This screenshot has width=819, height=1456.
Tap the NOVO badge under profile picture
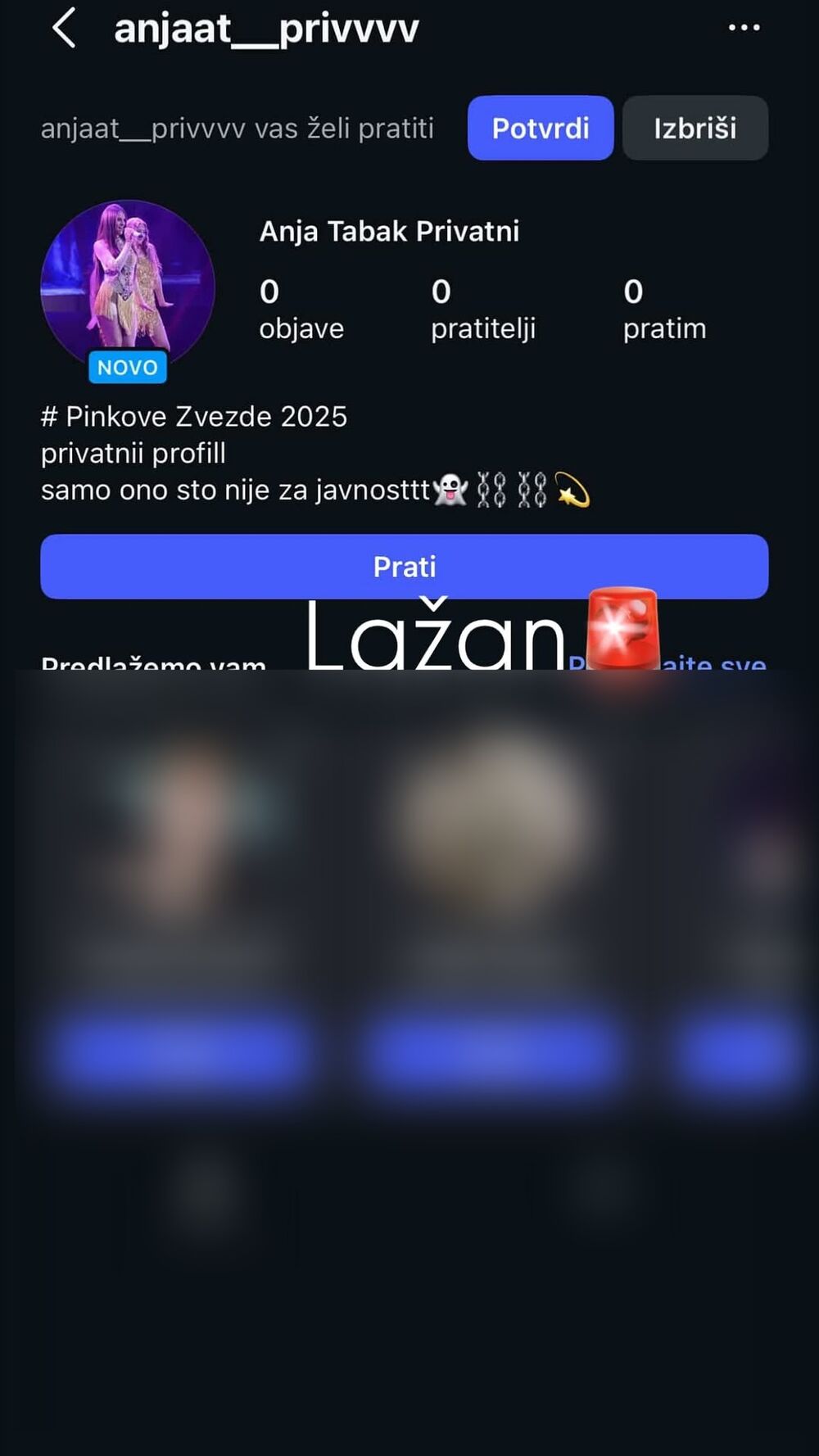point(127,367)
